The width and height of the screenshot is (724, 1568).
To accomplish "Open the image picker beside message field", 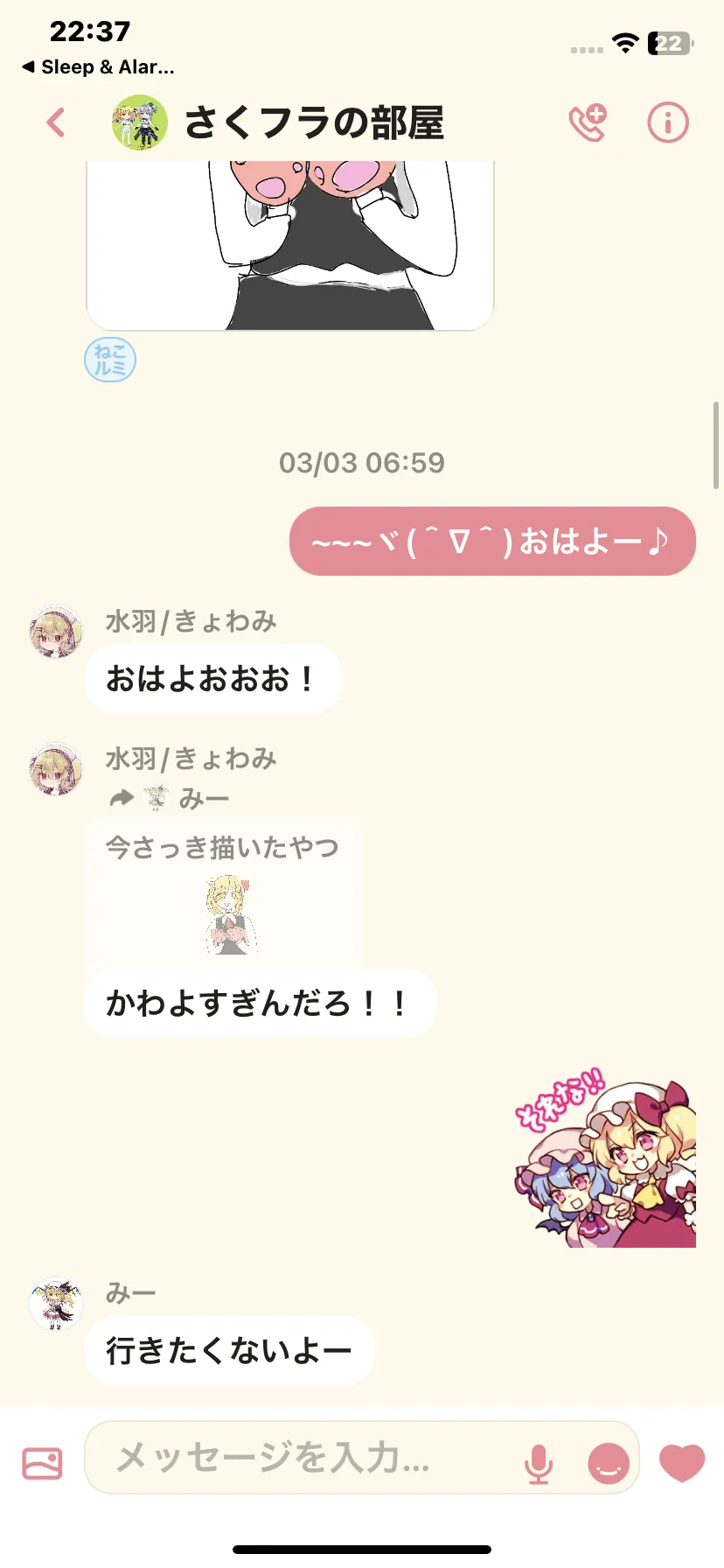I will 42,1463.
